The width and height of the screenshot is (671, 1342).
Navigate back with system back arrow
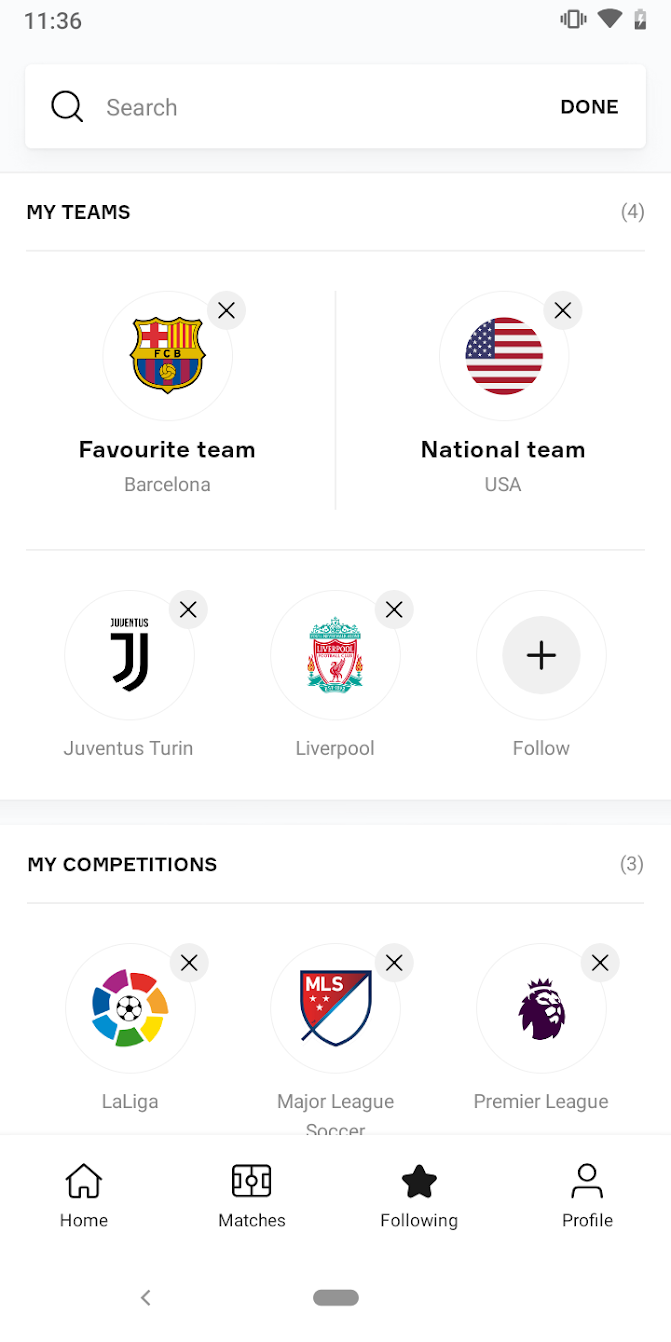(x=146, y=1298)
